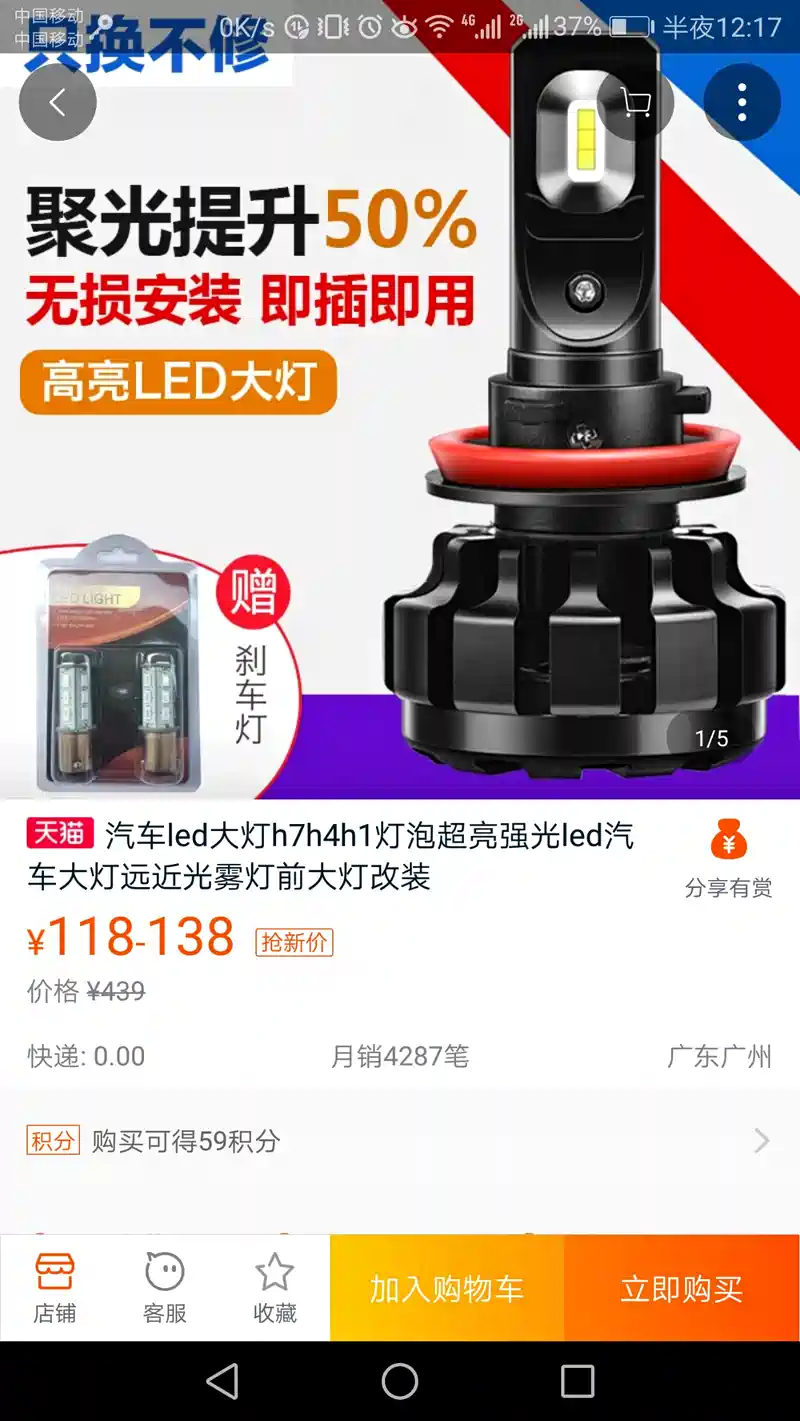Tap 立即购买 buy now

point(682,1288)
